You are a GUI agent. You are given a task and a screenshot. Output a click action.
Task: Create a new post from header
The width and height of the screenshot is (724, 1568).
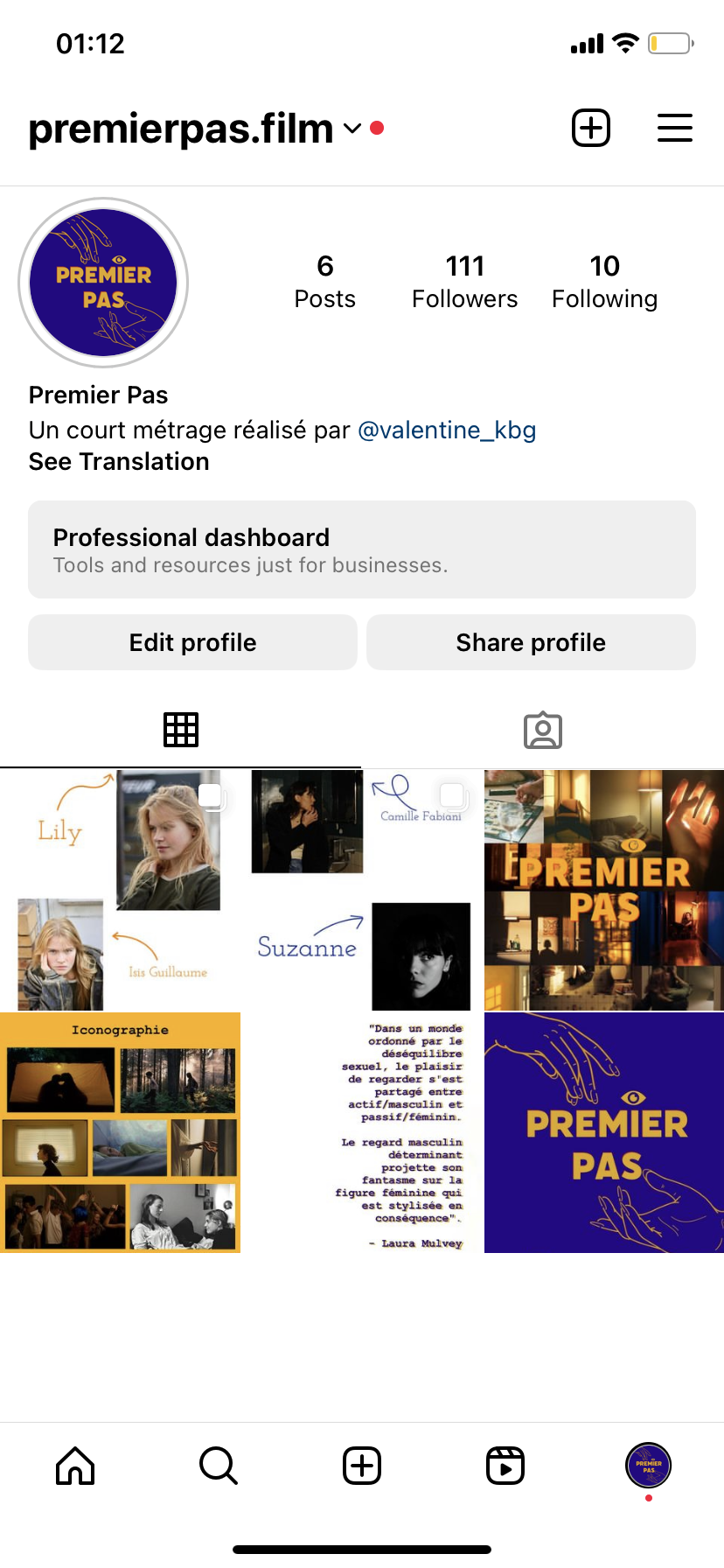pyautogui.click(x=591, y=129)
